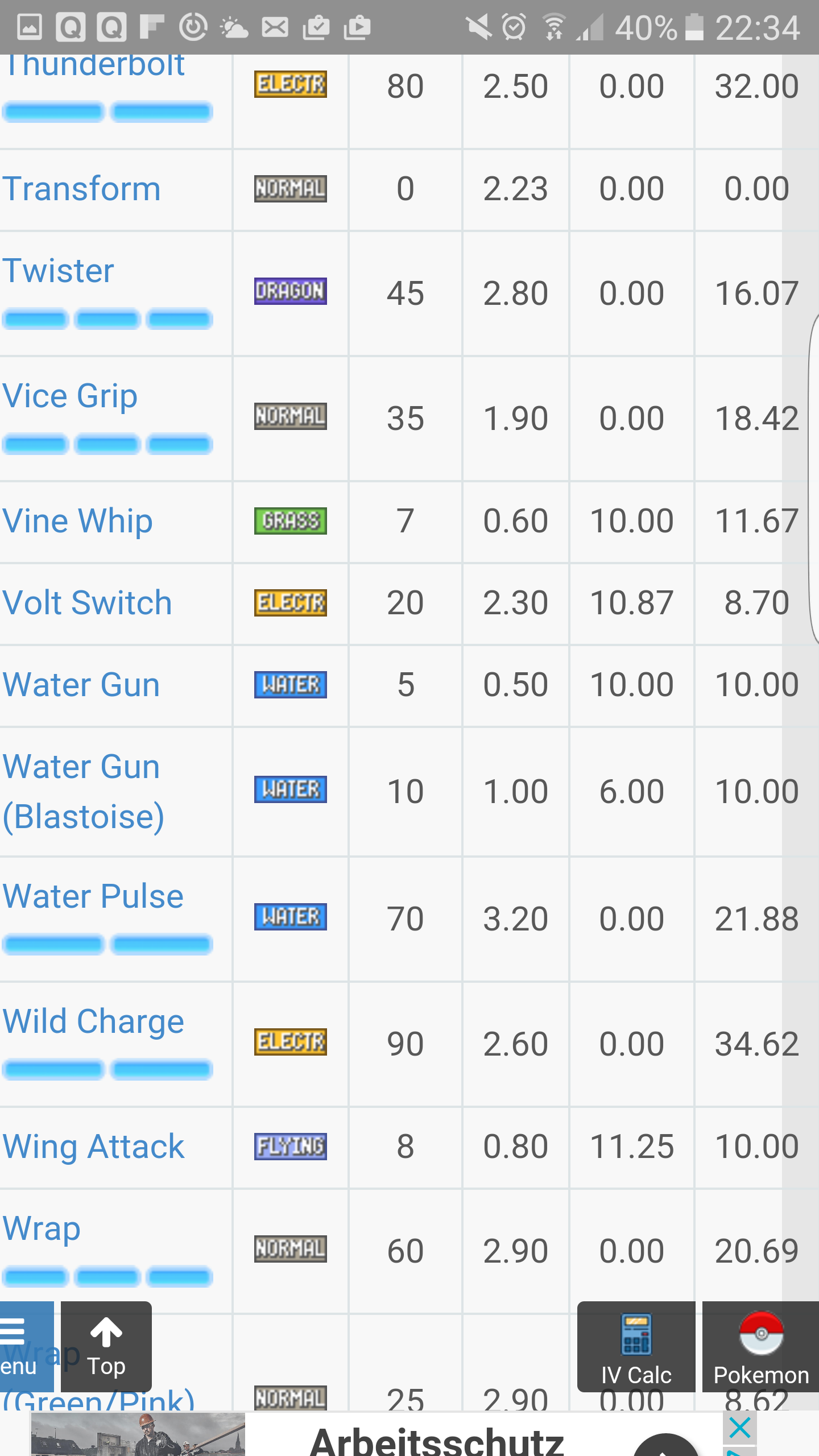Open the Pokemon list button

761,1347
